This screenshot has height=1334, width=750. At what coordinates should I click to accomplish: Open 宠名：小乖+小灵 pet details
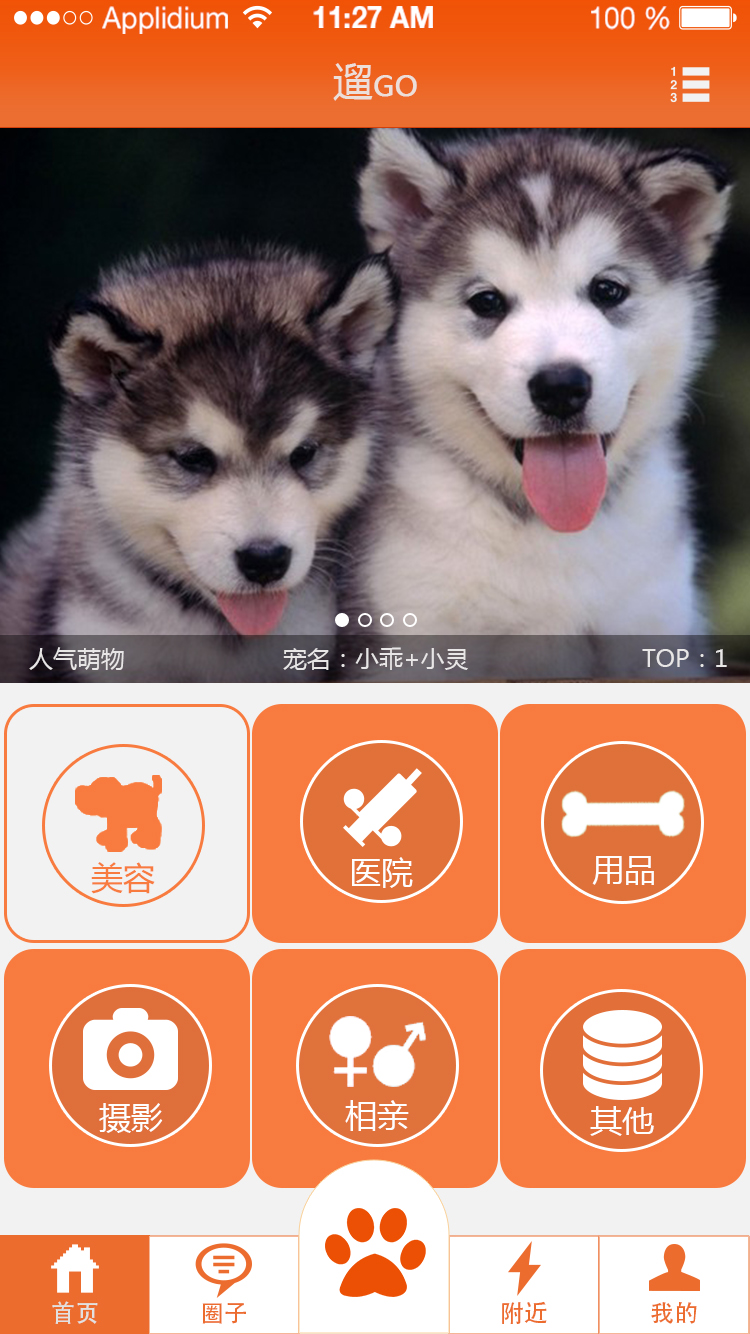point(375,658)
